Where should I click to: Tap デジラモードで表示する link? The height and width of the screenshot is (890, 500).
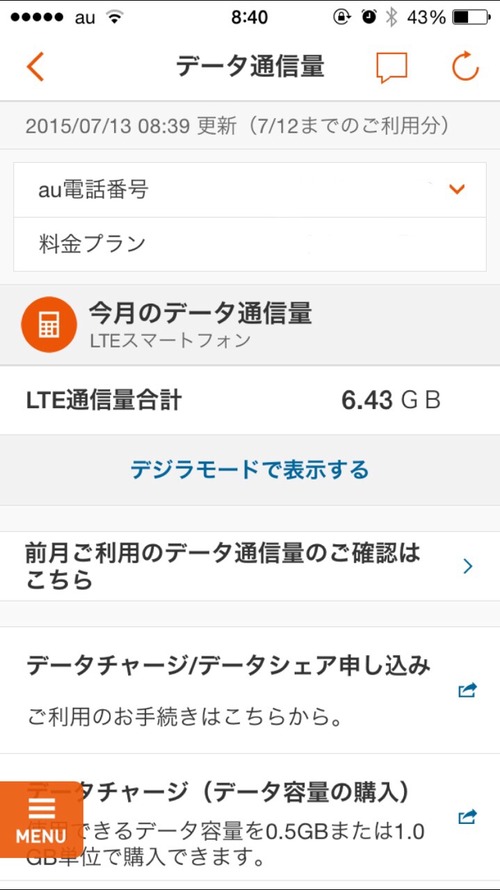[x=250, y=470]
